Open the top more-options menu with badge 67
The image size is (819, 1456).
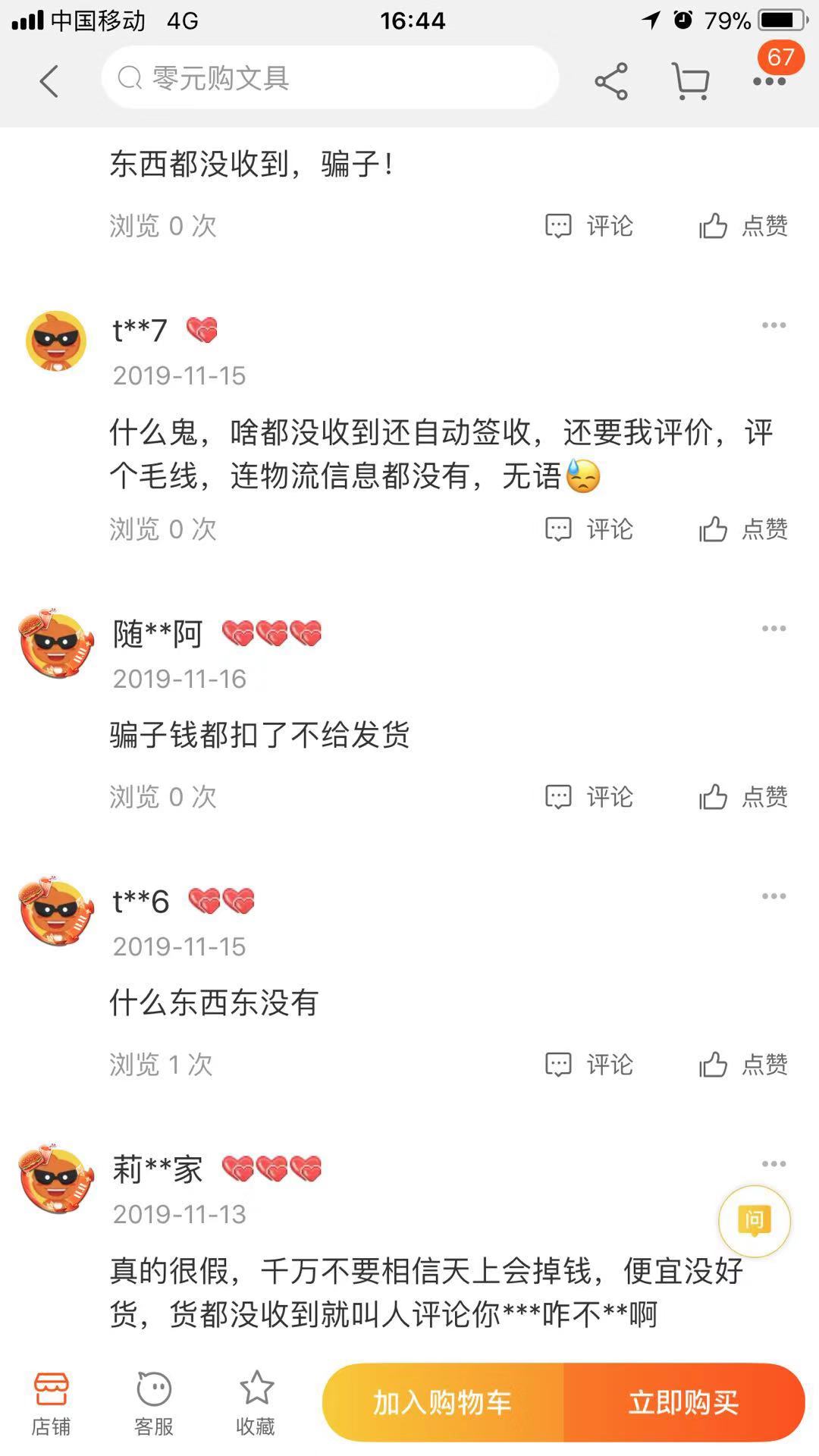tap(770, 80)
